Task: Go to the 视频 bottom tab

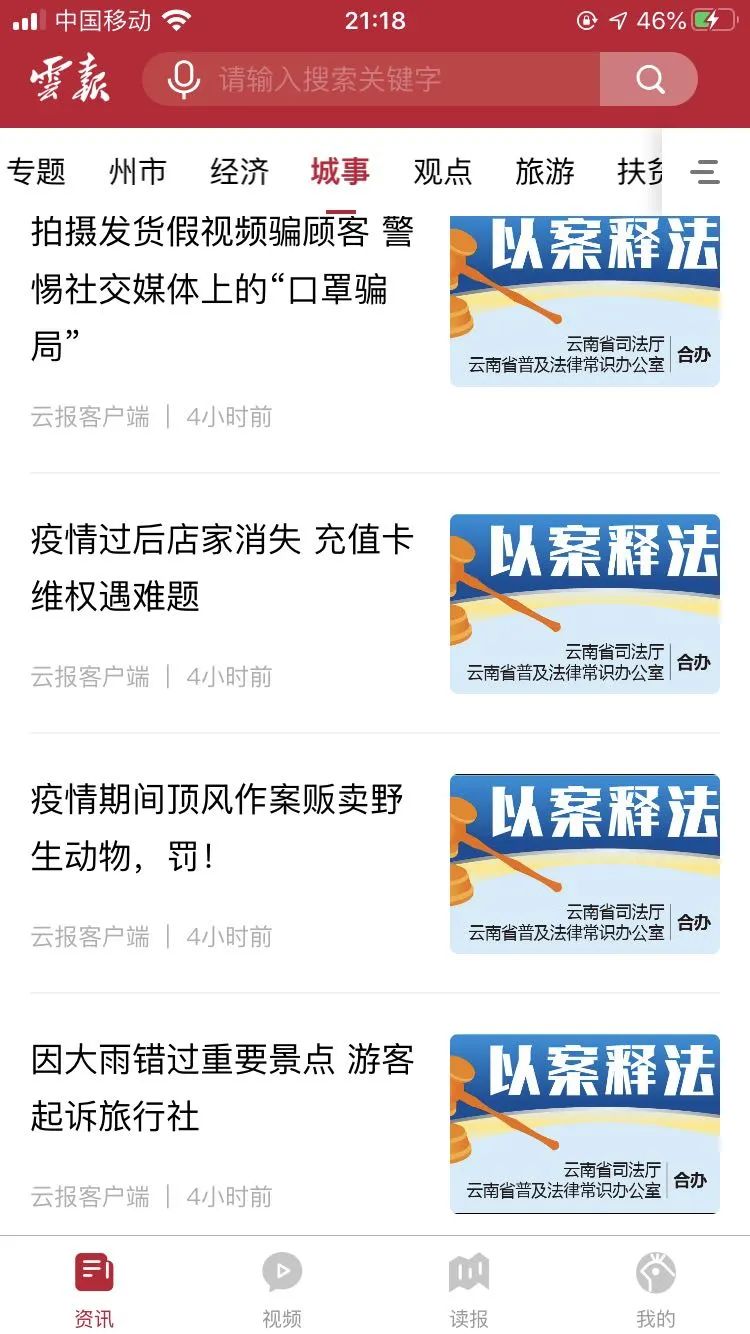Action: (x=282, y=1290)
